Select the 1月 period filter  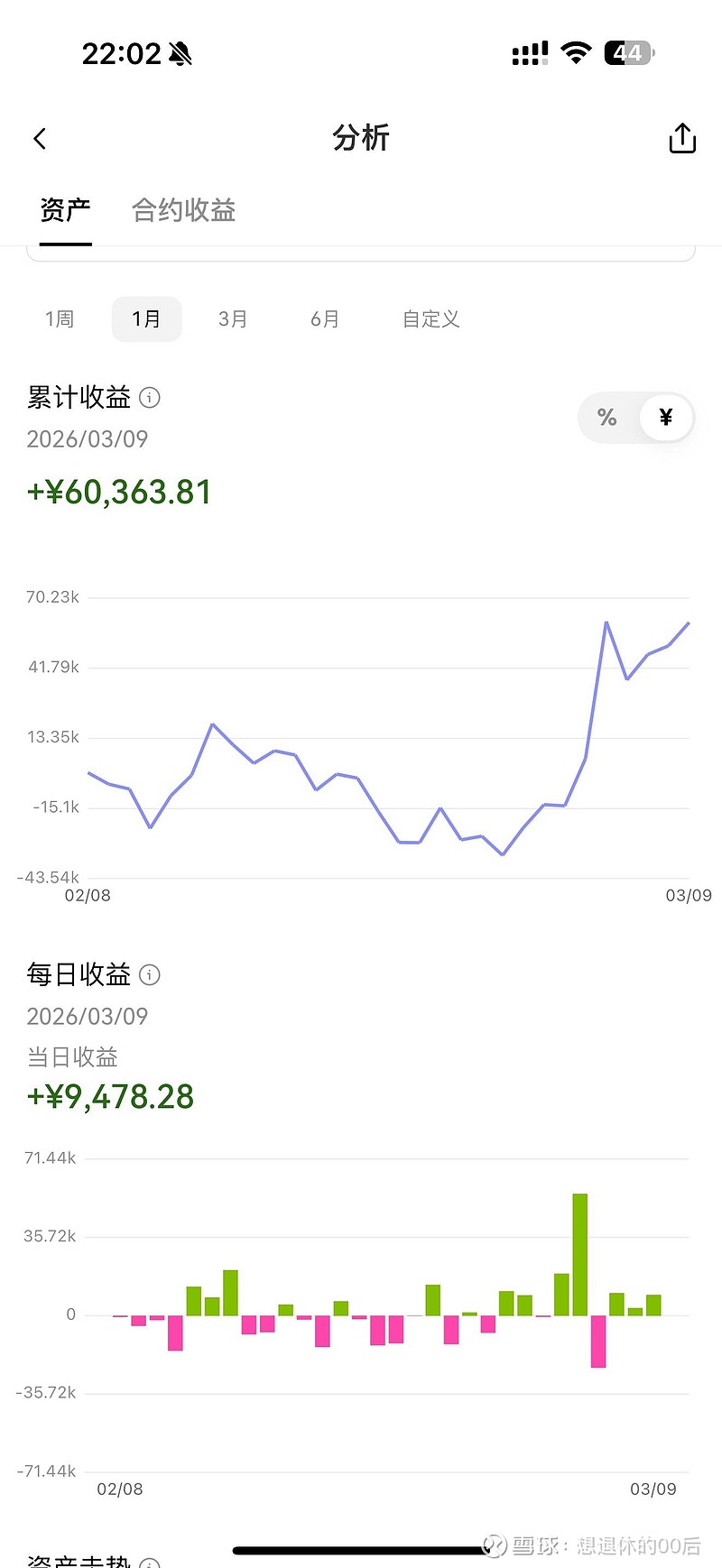(x=146, y=318)
